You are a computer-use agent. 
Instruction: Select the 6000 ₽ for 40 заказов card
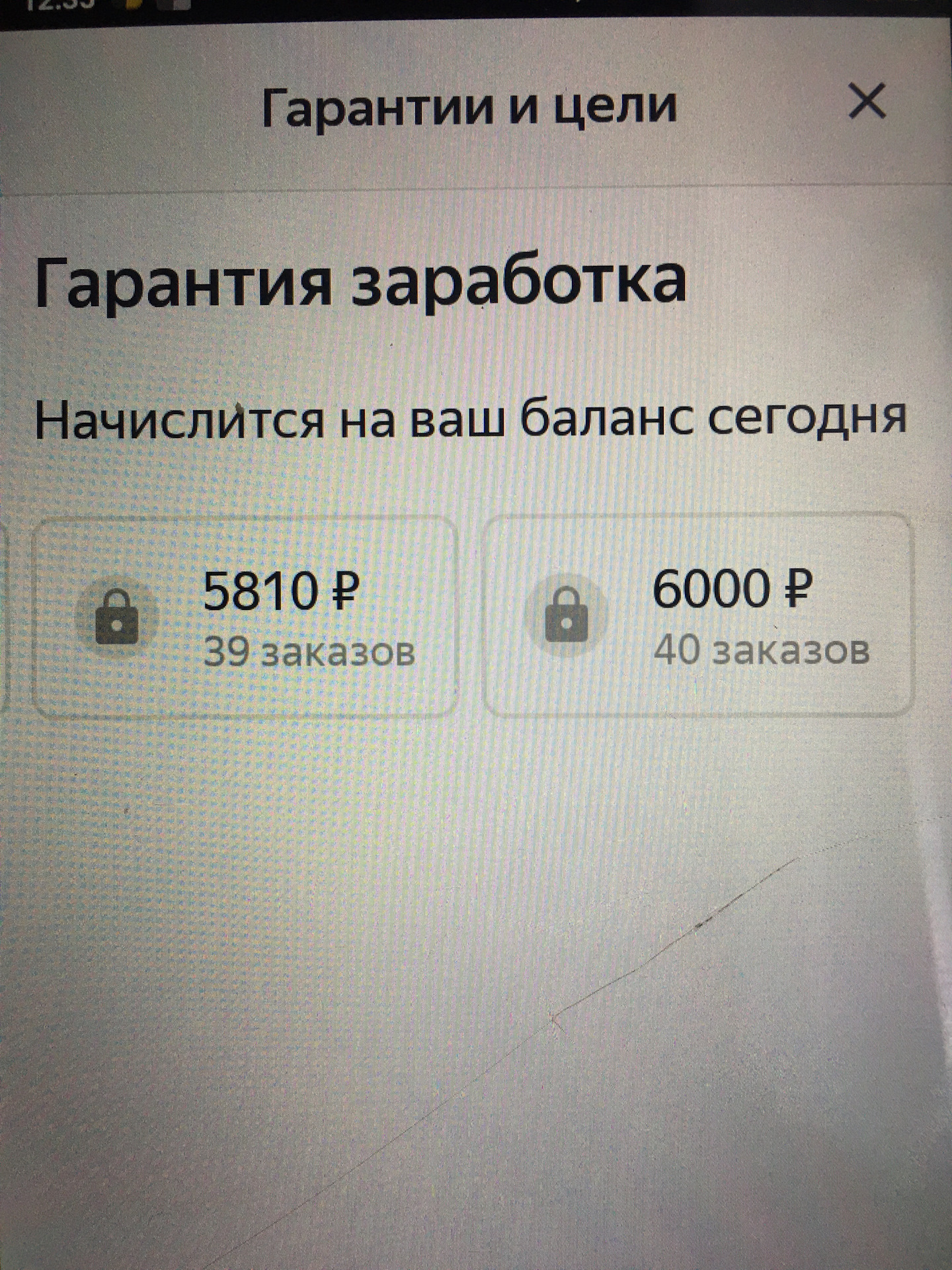click(x=699, y=615)
